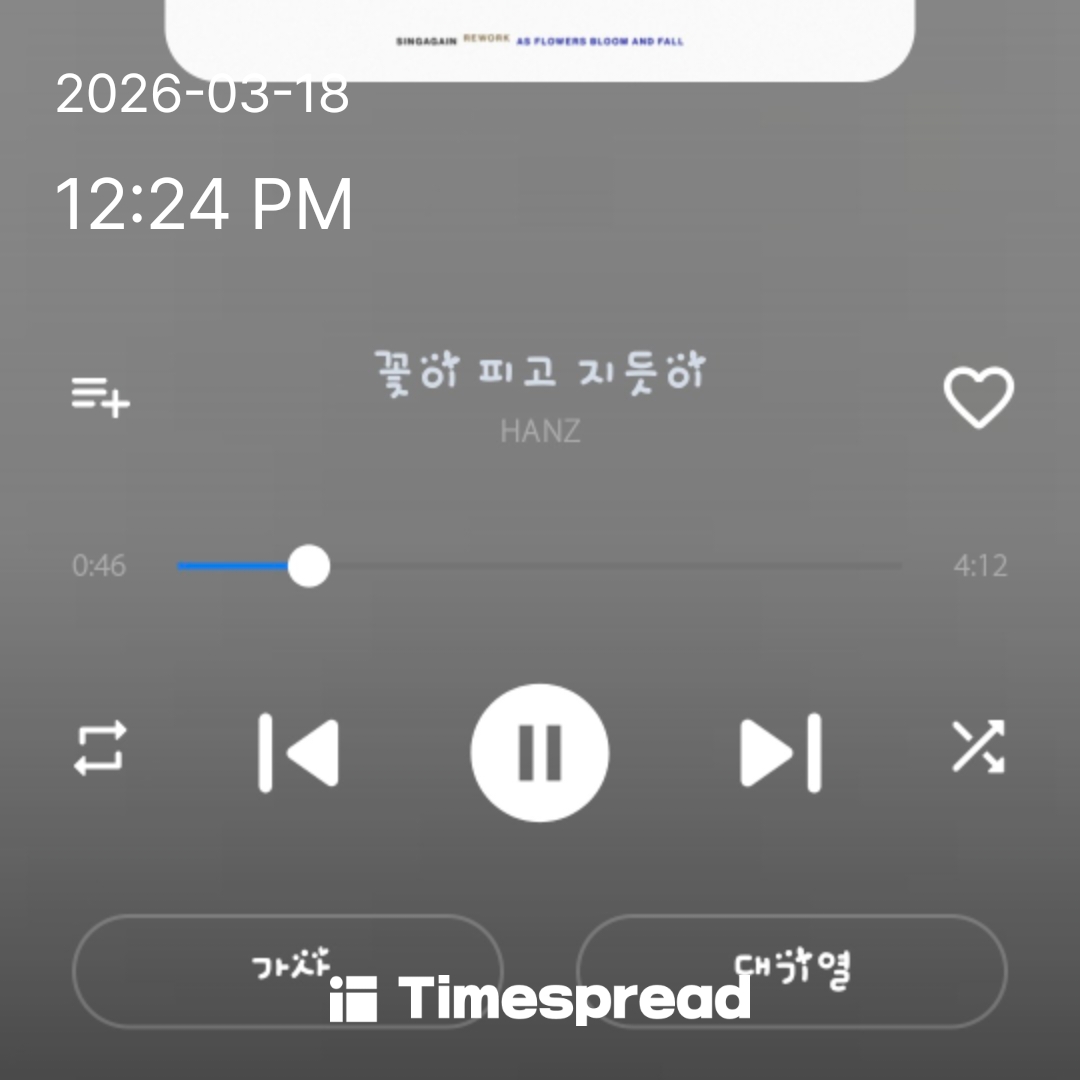1080x1080 pixels.
Task: Pause the current song
Action: coord(540,752)
